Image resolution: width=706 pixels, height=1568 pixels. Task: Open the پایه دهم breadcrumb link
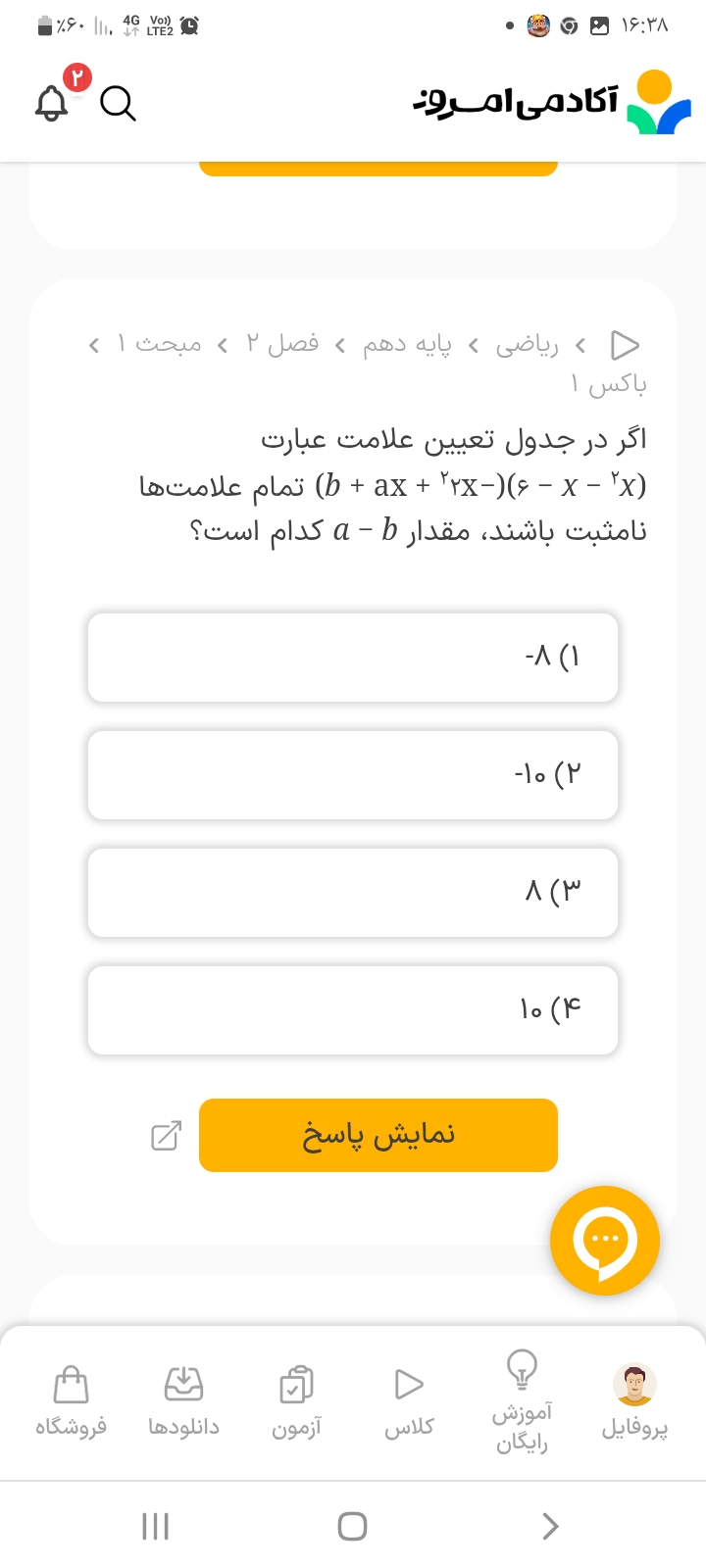coord(407,344)
